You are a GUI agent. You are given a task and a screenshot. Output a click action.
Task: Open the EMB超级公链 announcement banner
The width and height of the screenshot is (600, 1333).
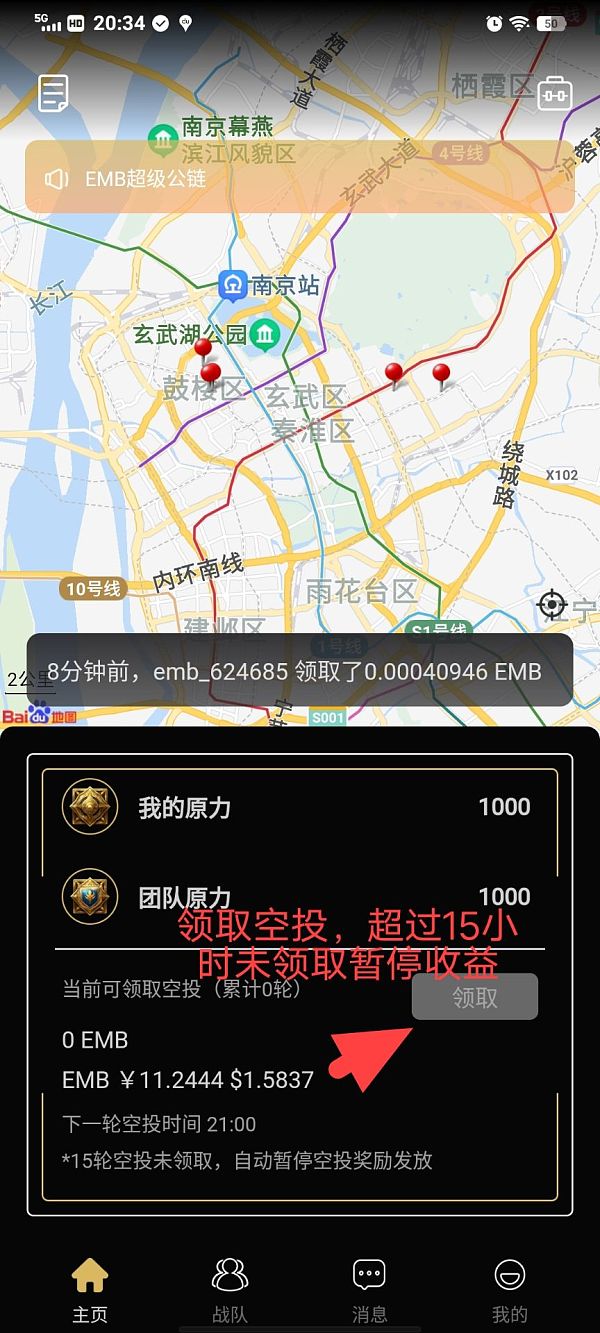300,177
